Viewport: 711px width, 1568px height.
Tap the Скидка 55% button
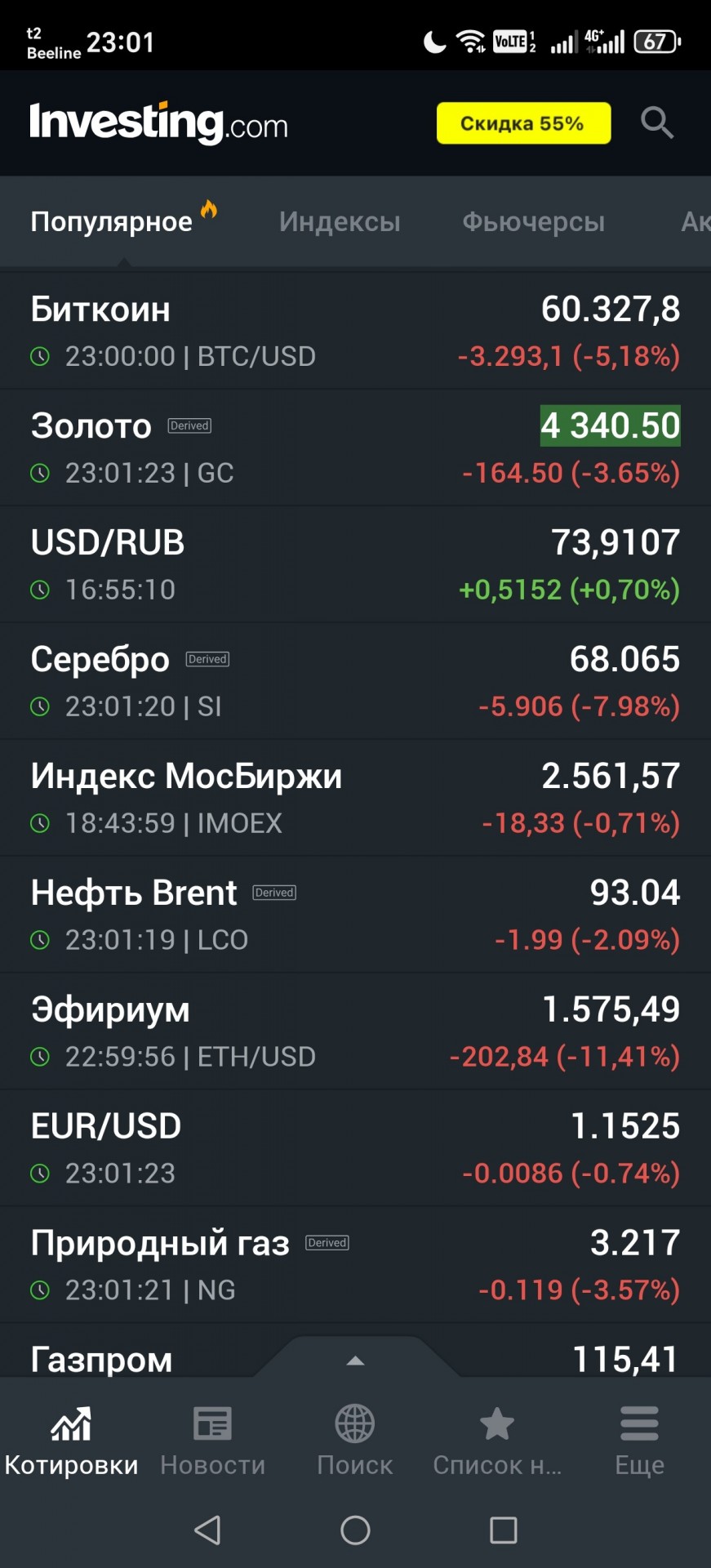coord(523,123)
